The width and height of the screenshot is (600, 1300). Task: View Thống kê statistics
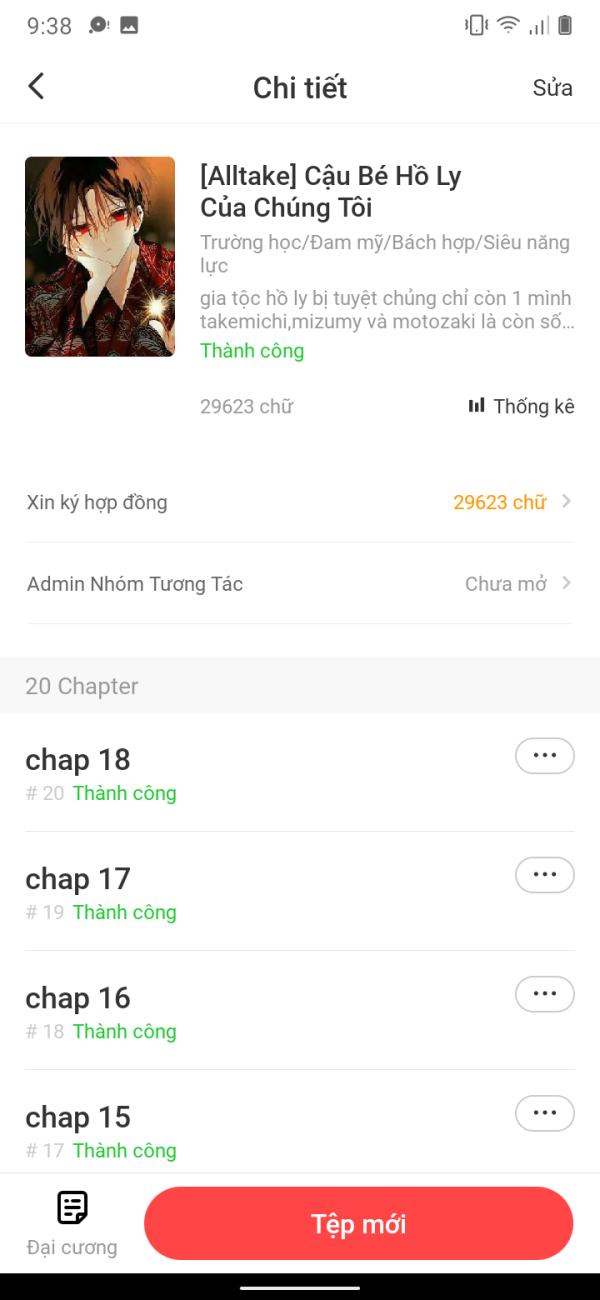click(521, 406)
